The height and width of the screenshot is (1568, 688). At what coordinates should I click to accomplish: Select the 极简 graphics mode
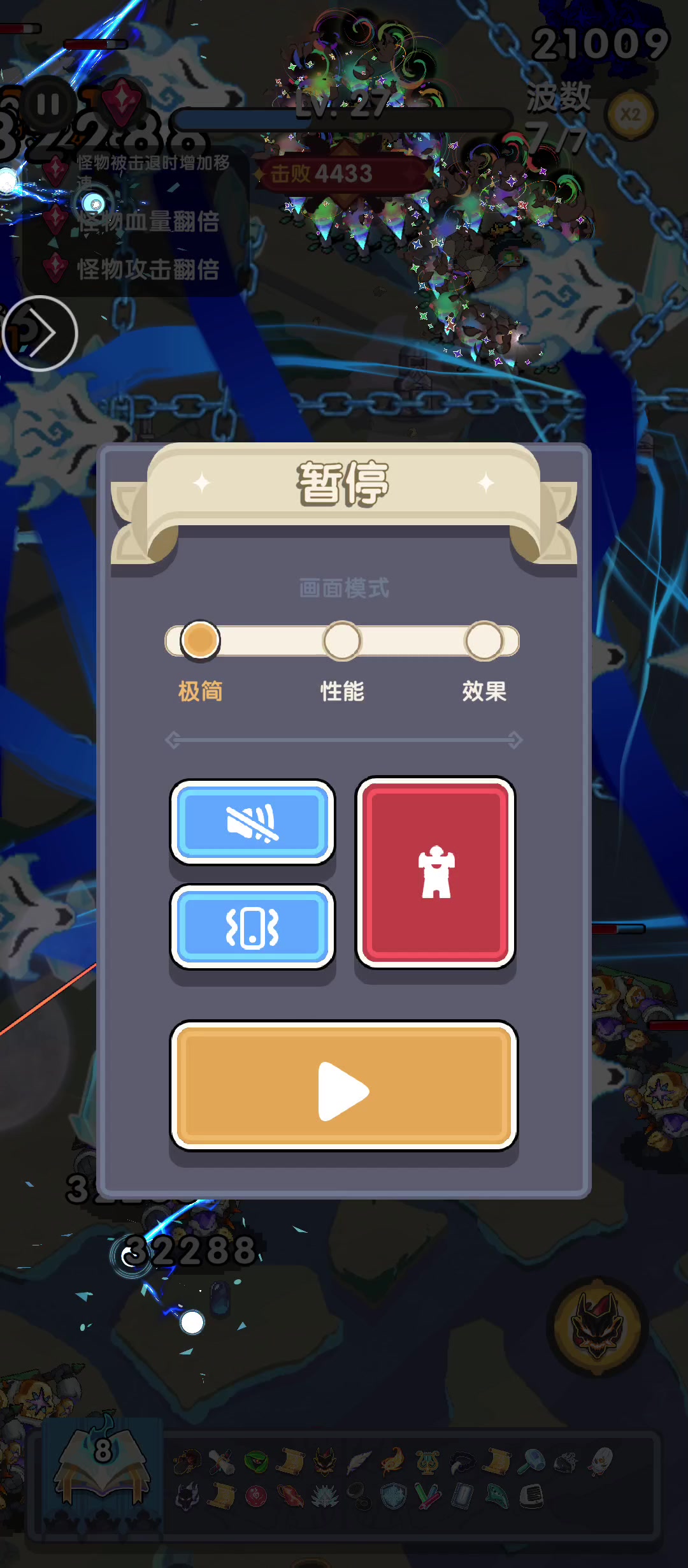pos(200,641)
